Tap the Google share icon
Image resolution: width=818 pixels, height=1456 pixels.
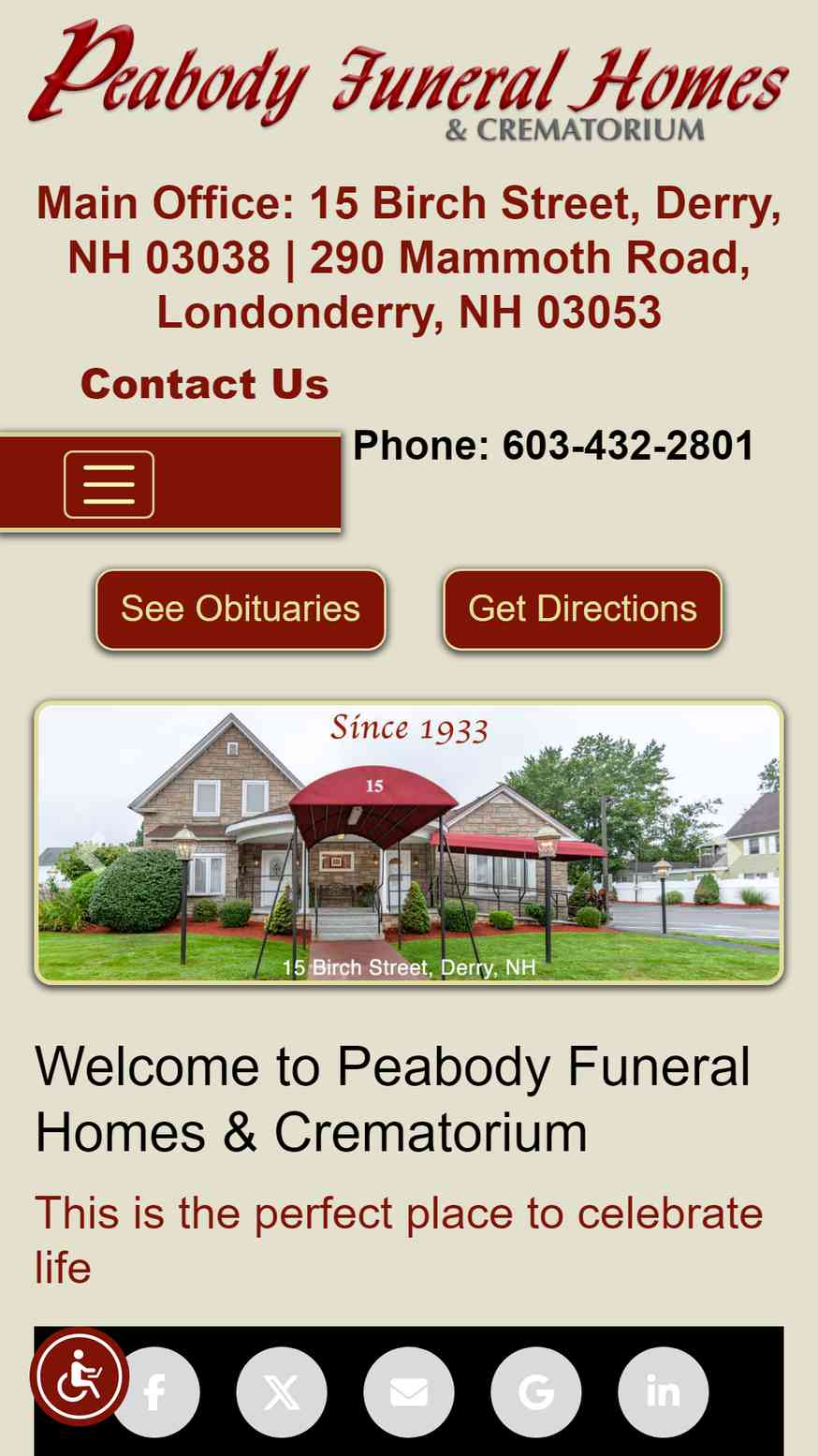coord(536,1392)
